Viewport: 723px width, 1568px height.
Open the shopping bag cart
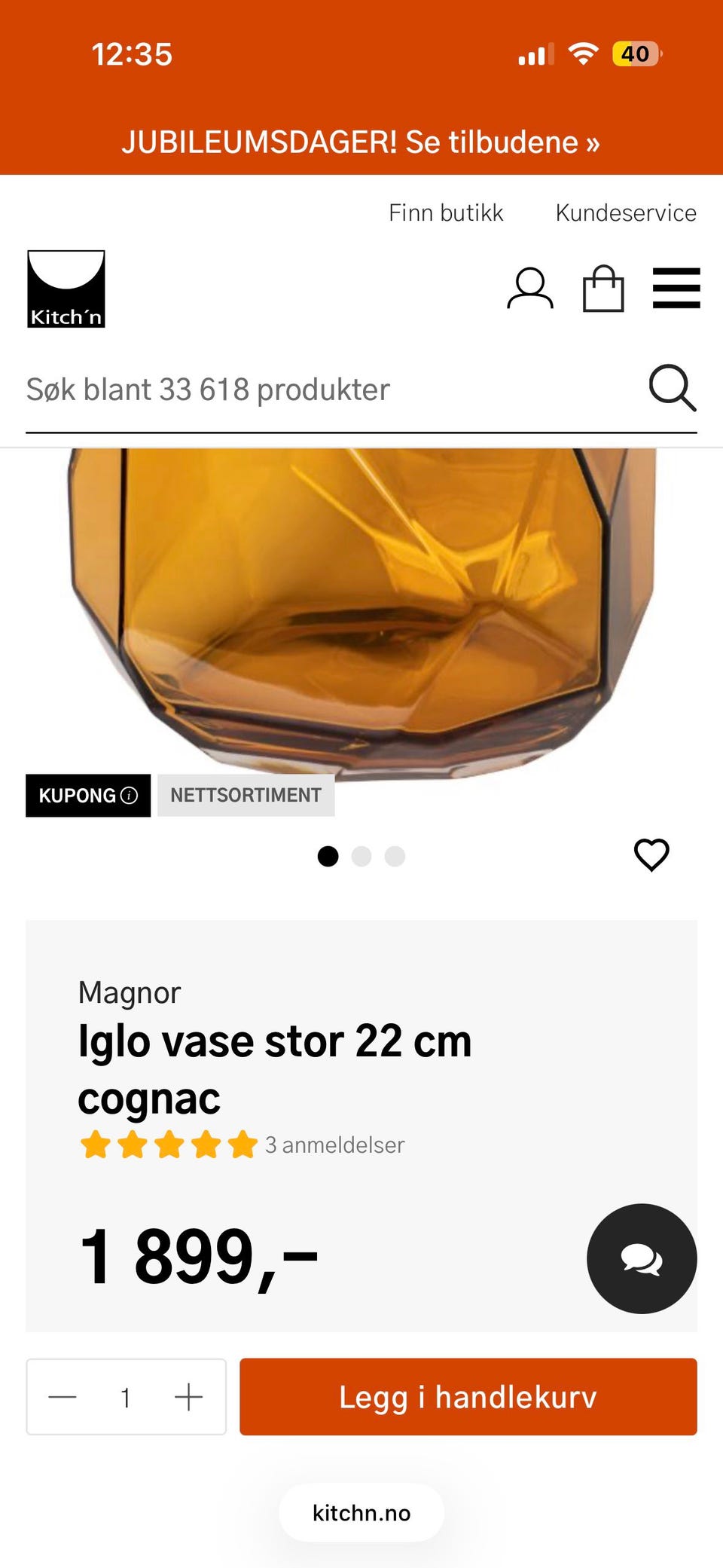(604, 289)
